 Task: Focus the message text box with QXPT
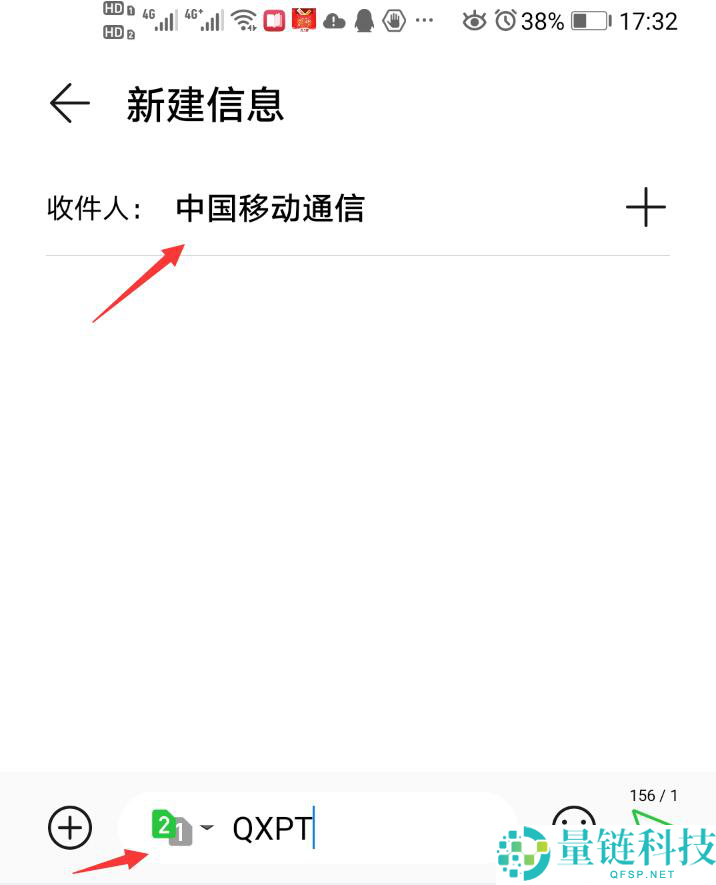point(380,828)
